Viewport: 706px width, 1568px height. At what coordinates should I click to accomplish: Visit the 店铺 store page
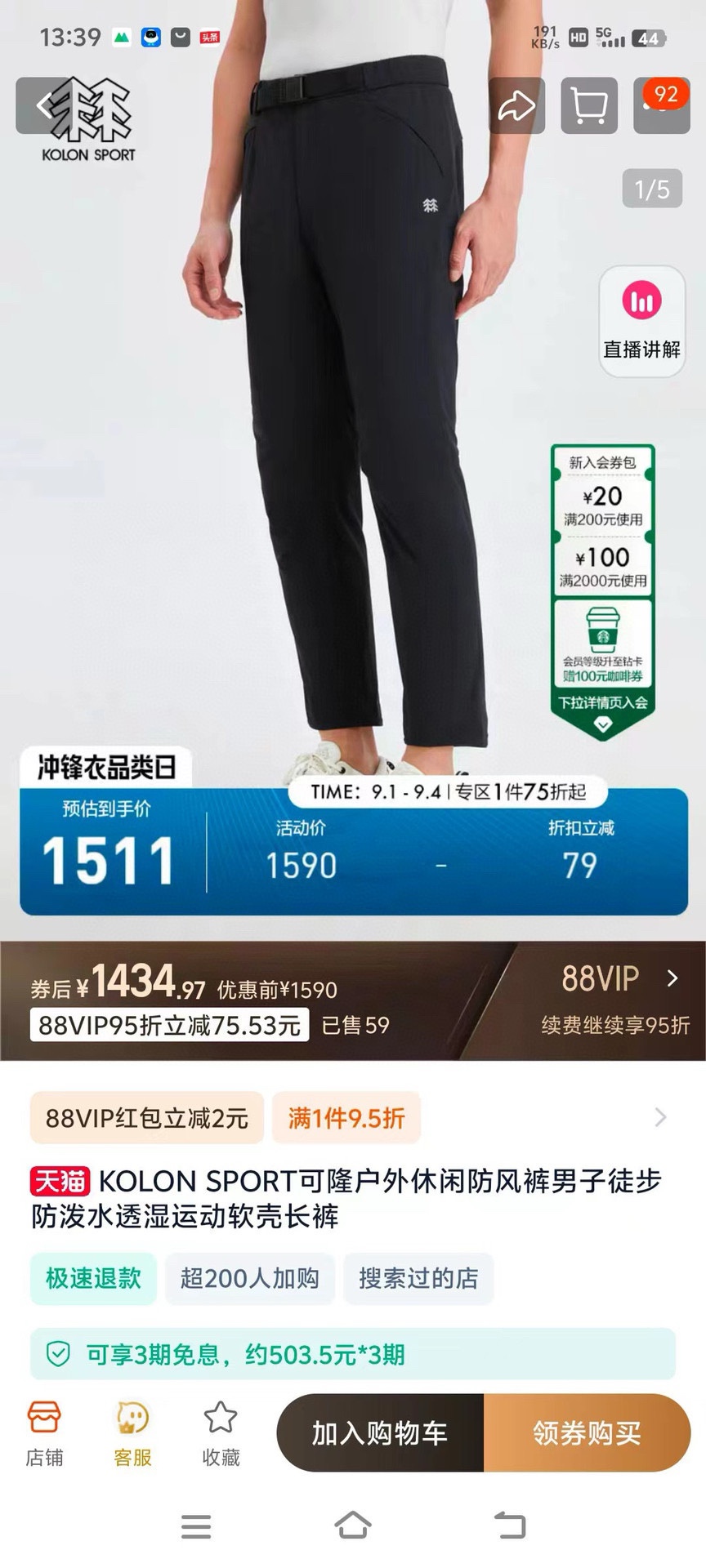tap(44, 1434)
